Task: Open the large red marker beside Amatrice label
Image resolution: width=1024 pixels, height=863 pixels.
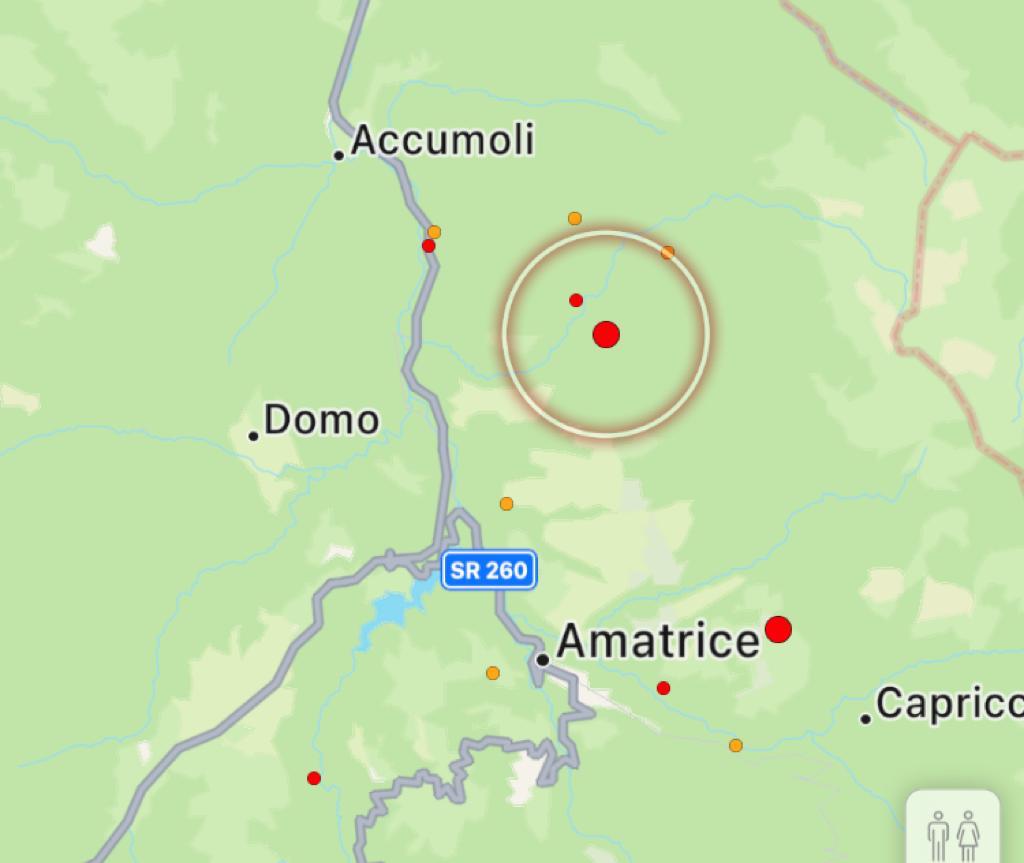Action: (778, 629)
